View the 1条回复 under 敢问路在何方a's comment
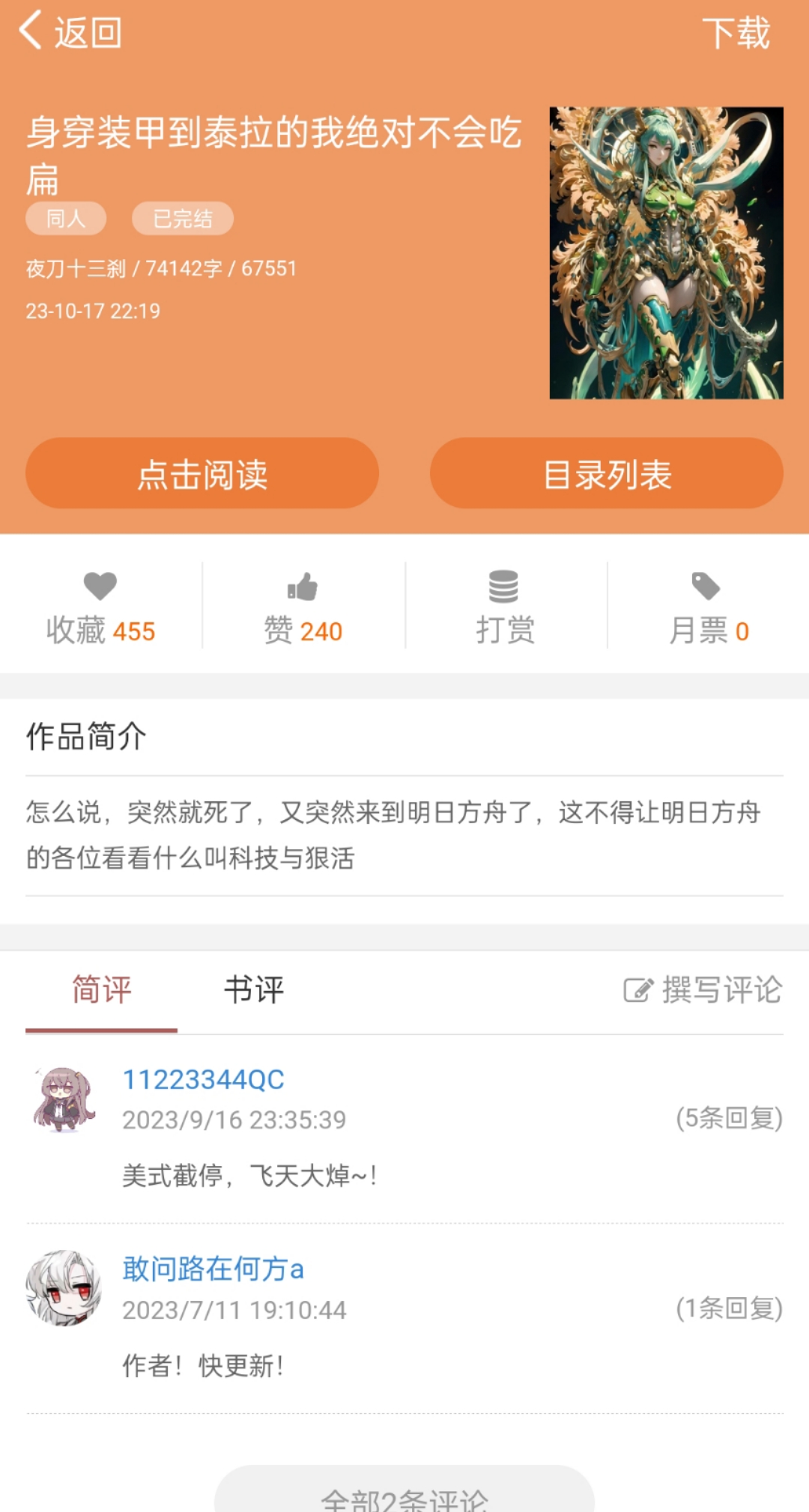The height and width of the screenshot is (1512, 809). pos(728,1308)
